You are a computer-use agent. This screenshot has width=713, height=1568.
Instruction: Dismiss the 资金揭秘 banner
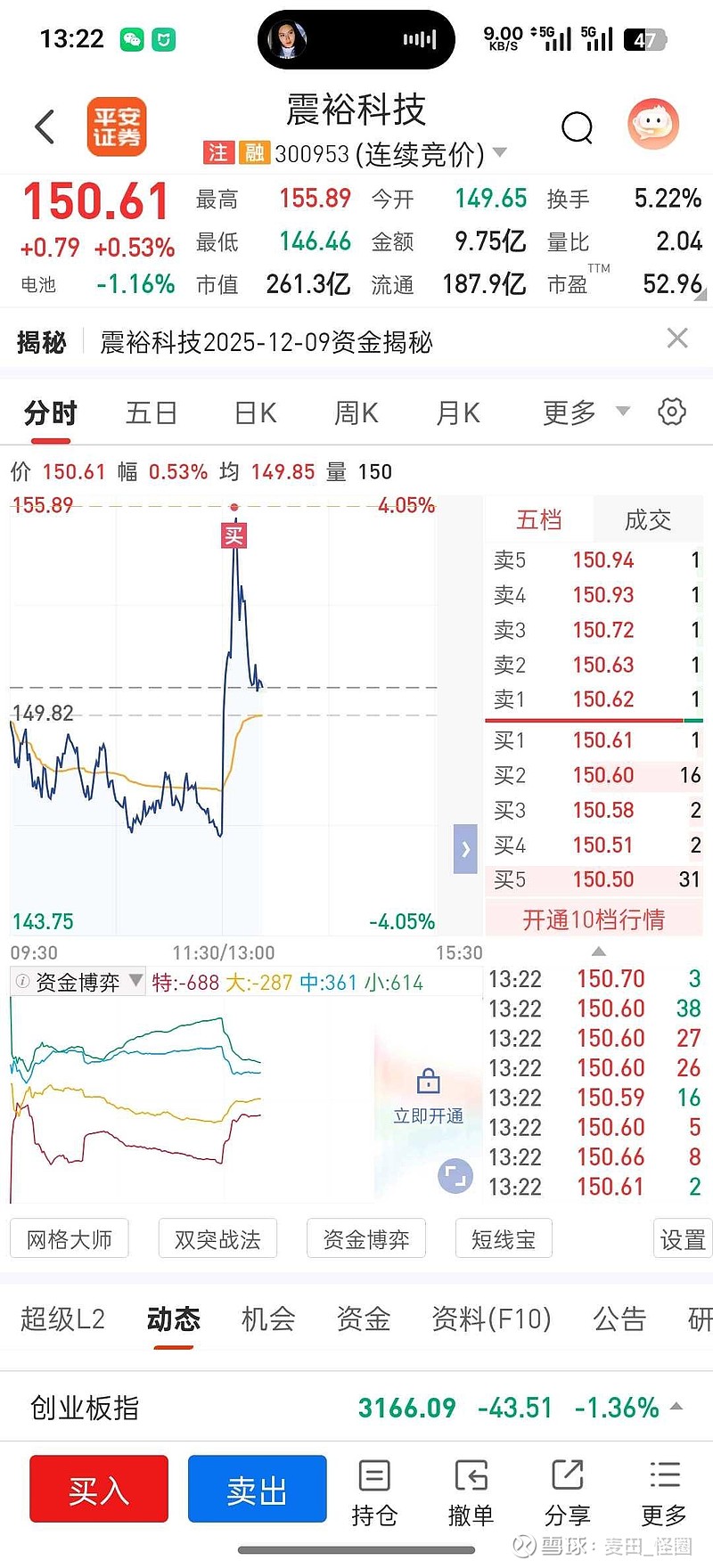coord(677,339)
